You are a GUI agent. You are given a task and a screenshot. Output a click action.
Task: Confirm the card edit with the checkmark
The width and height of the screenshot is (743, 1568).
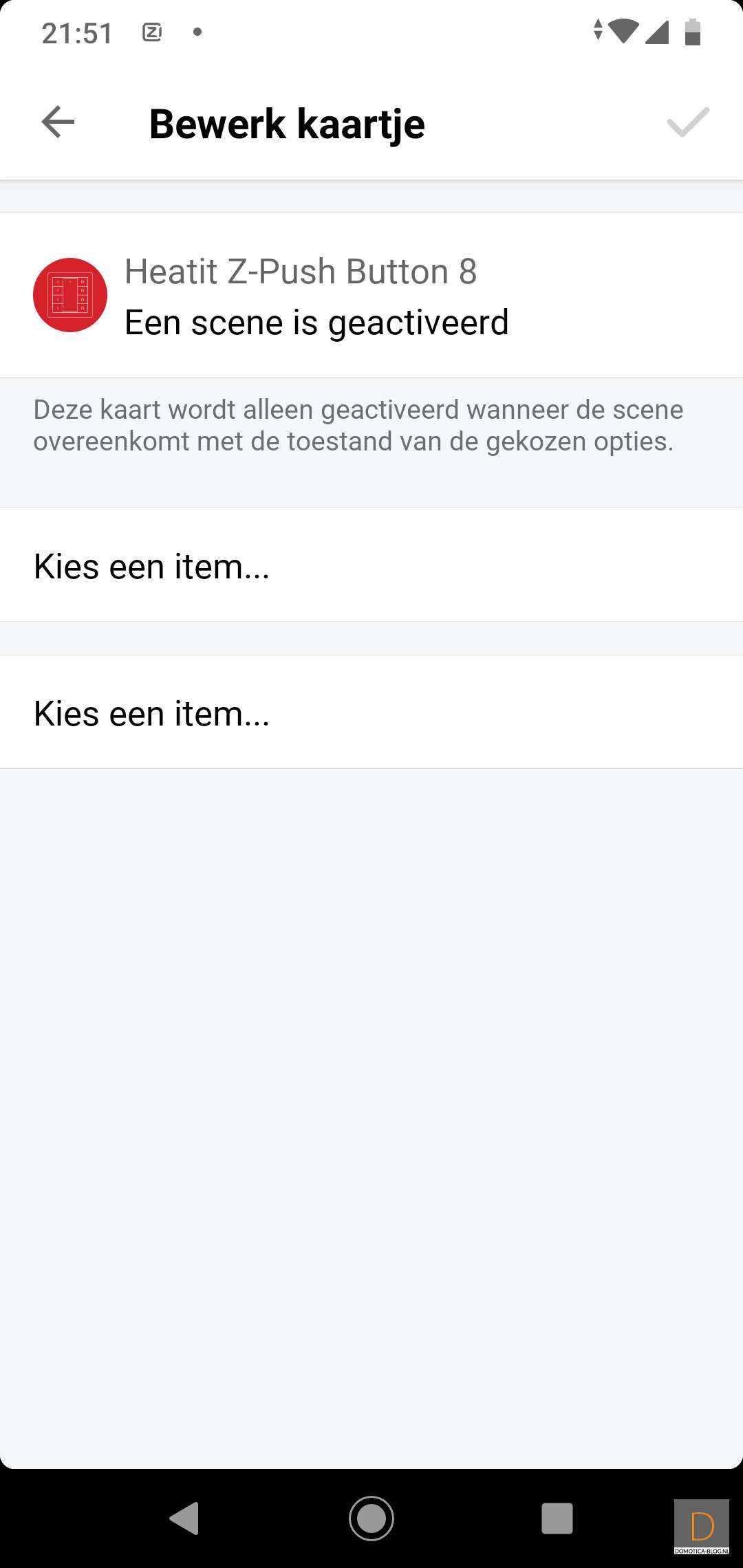coord(687,123)
